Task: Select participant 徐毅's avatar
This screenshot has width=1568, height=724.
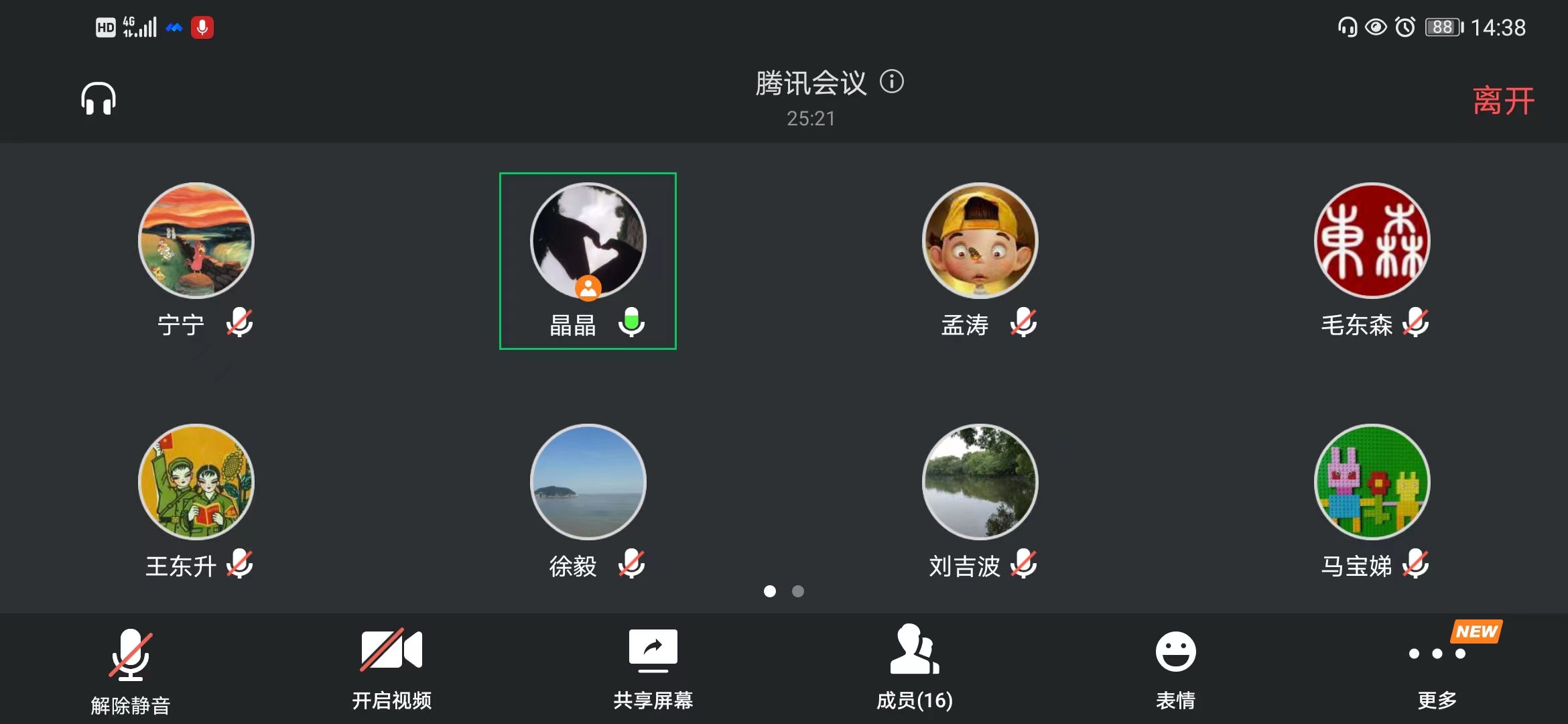Action: point(588,482)
